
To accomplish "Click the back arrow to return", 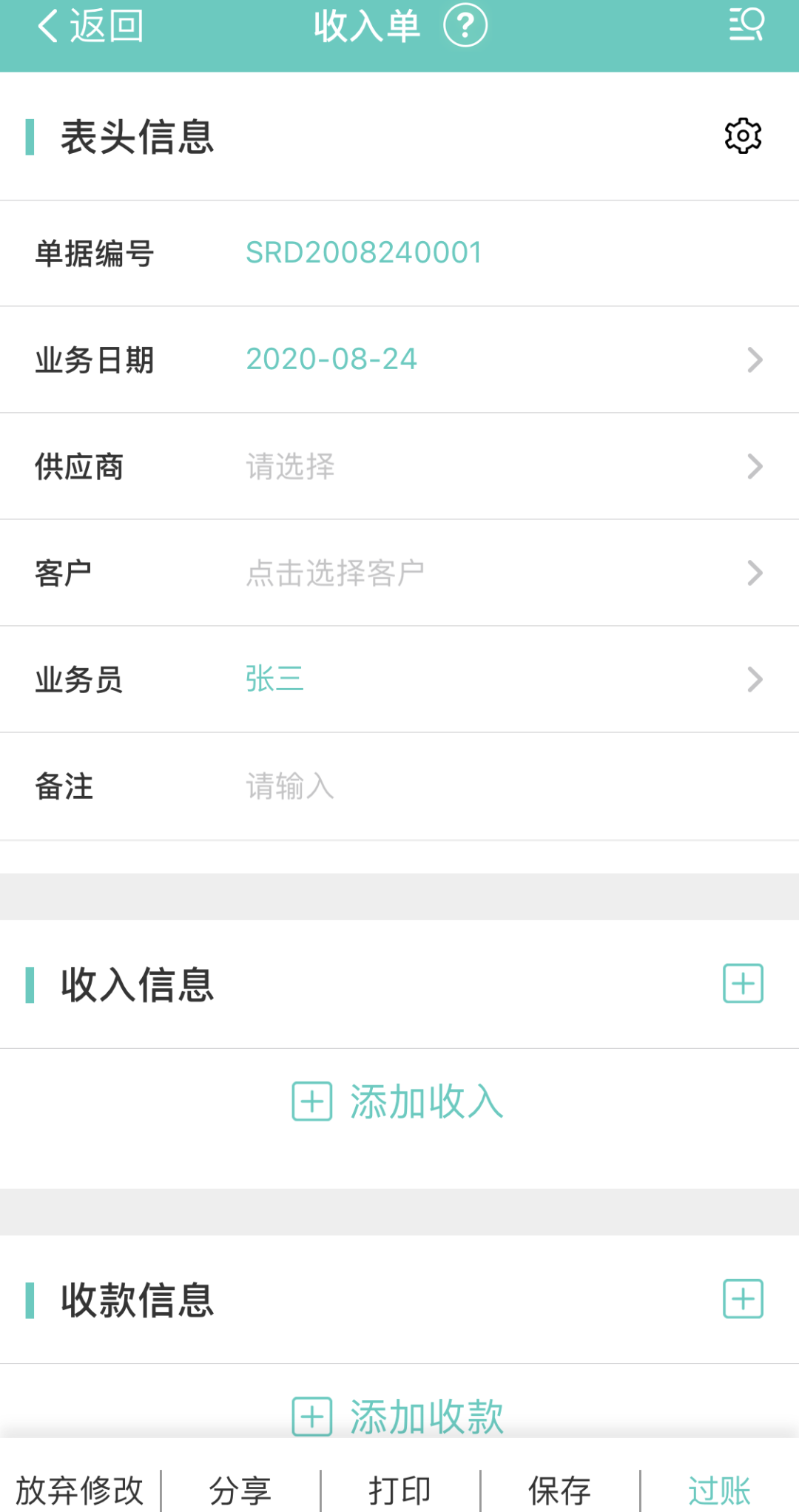I will (49, 24).
